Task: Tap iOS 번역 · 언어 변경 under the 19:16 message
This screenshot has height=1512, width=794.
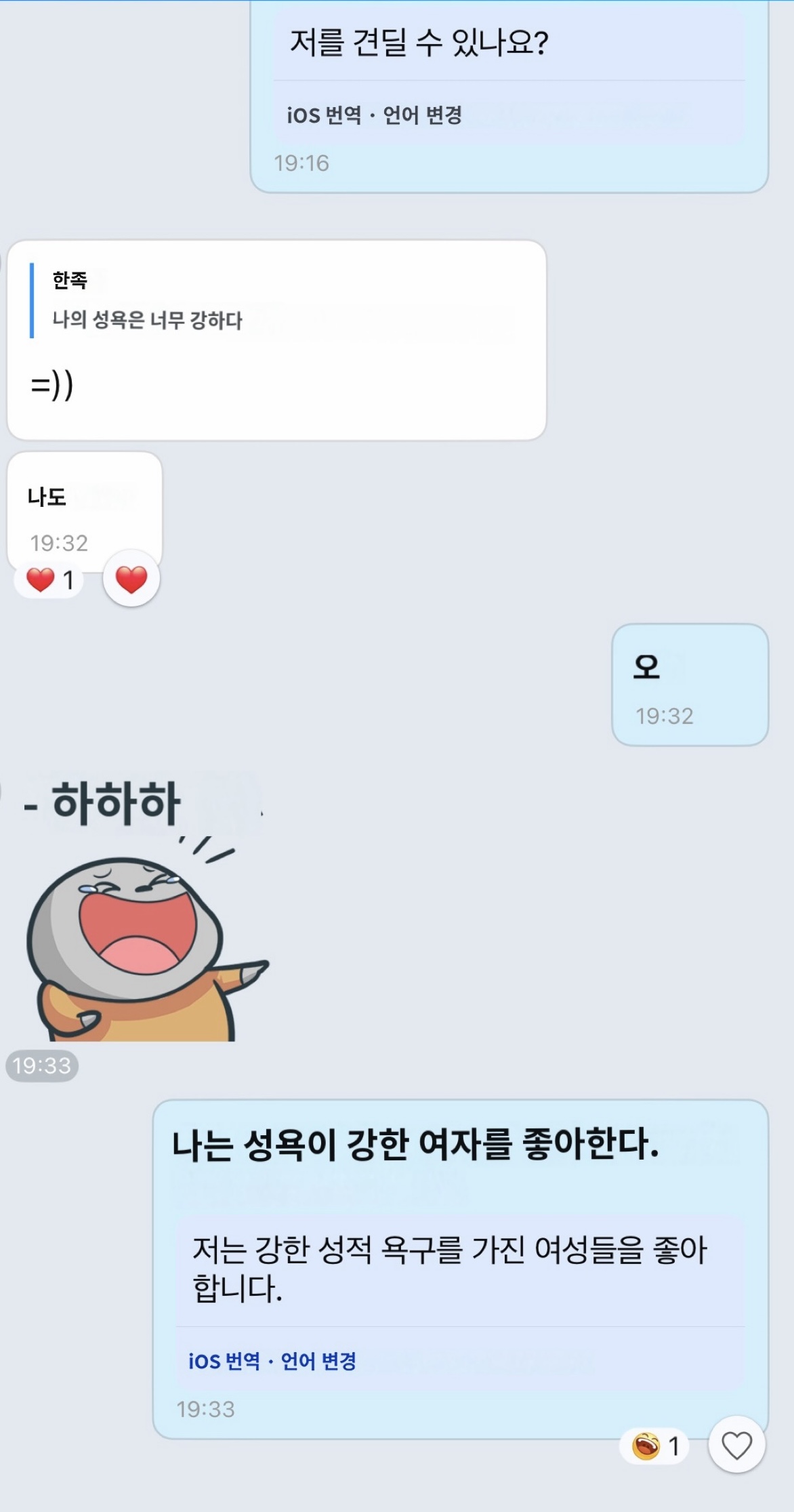Action: pyautogui.click(x=374, y=115)
